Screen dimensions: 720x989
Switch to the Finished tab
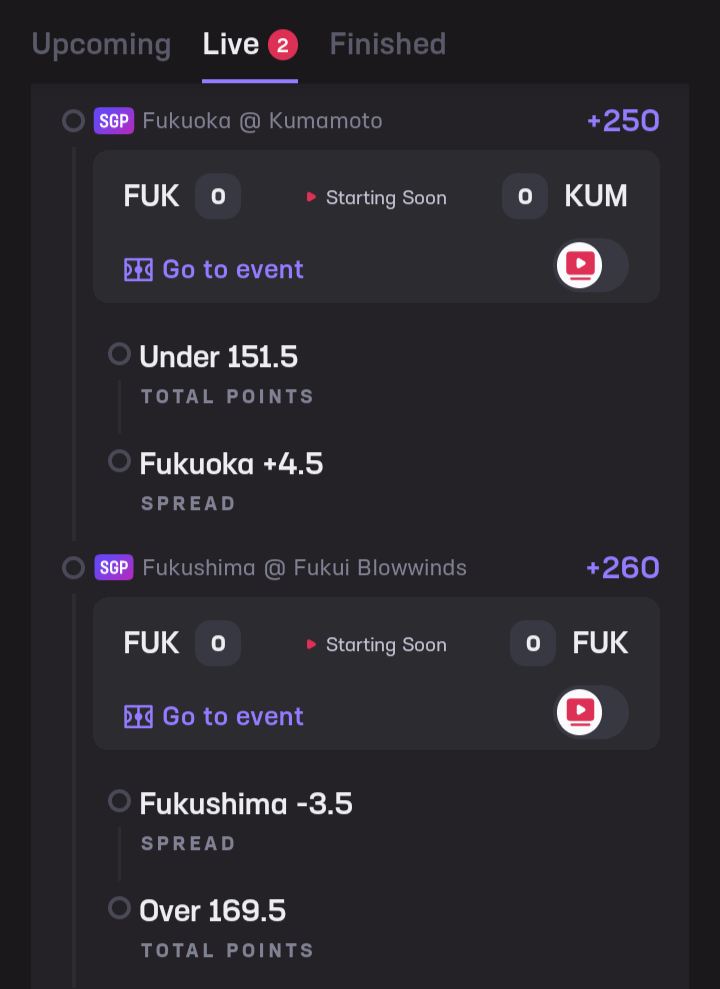tap(387, 44)
